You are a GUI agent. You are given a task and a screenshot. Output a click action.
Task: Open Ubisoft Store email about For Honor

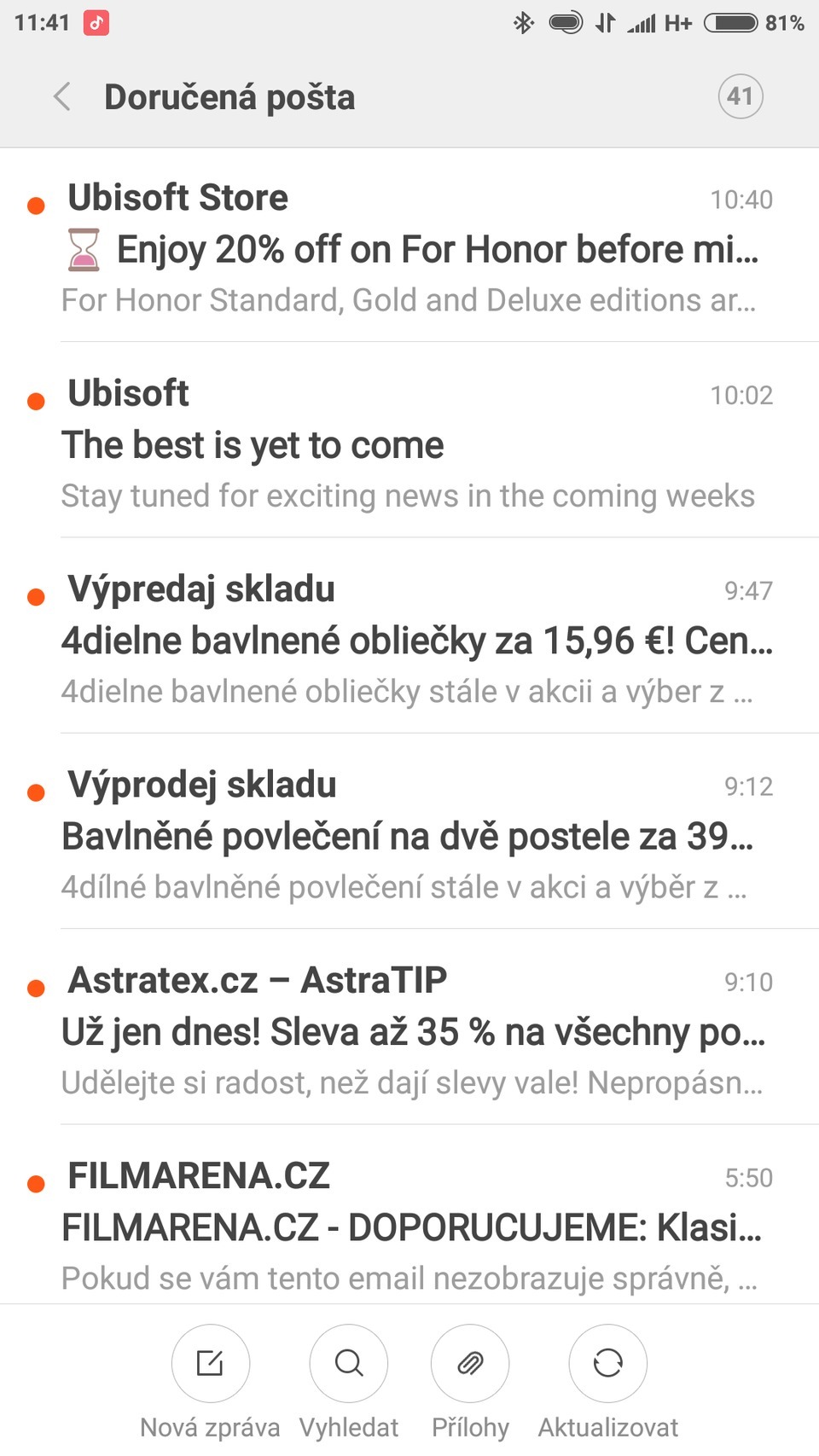(409, 248)
